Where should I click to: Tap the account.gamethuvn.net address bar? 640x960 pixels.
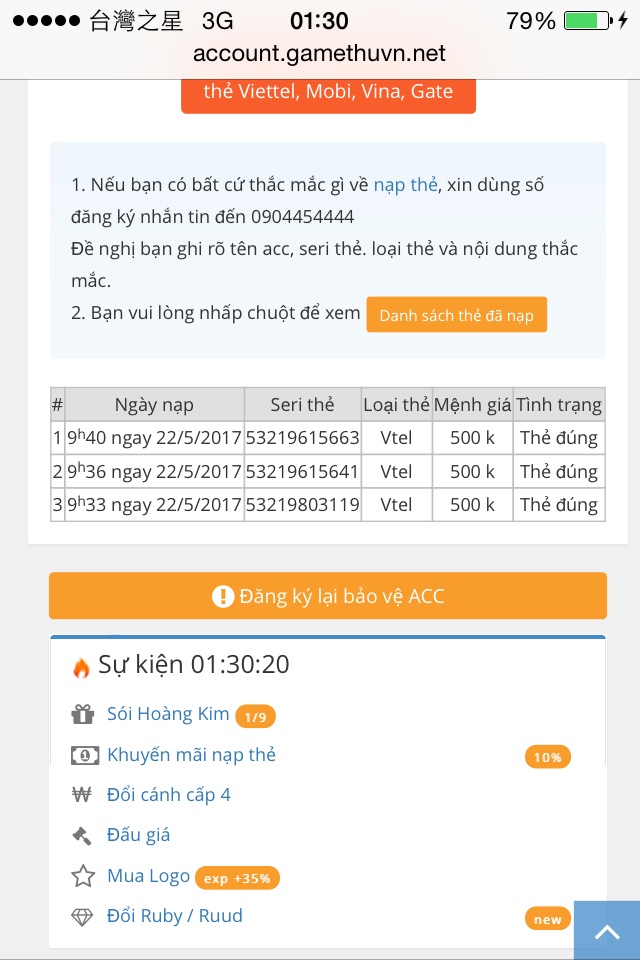(x=320, y=54)
